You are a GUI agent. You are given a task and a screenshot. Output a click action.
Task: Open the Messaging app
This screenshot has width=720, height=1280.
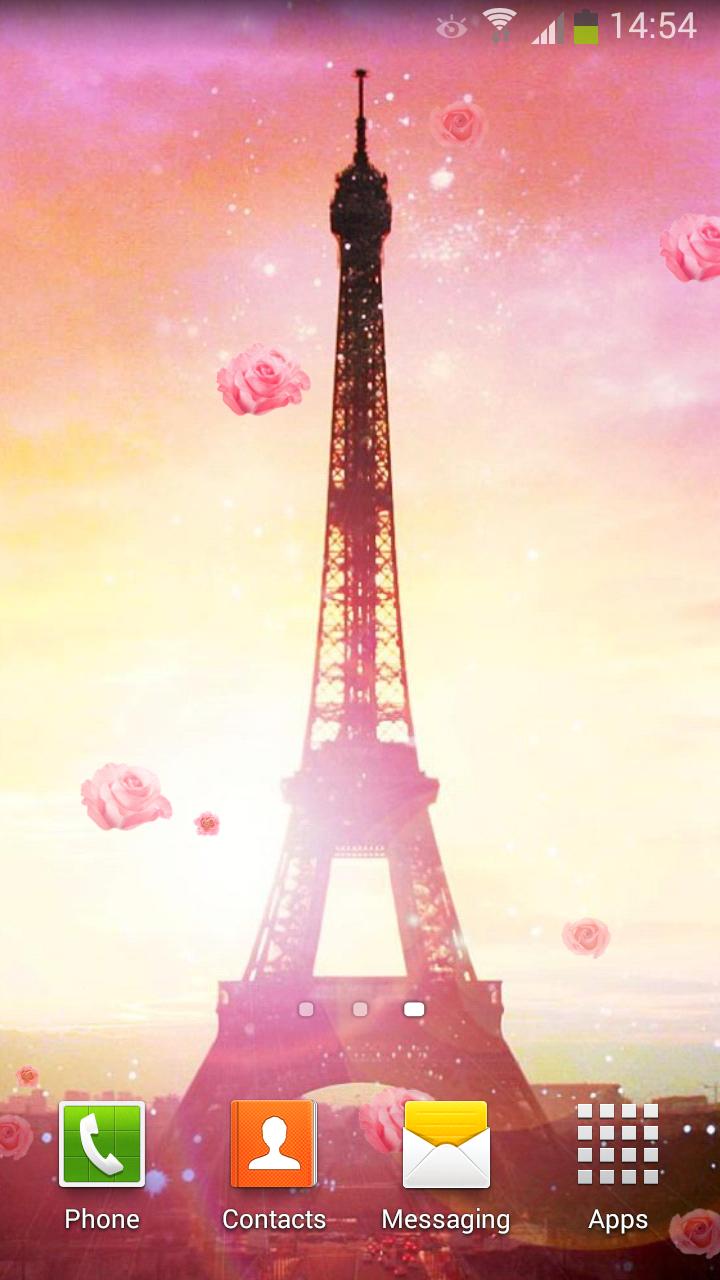pos(446,1145)
